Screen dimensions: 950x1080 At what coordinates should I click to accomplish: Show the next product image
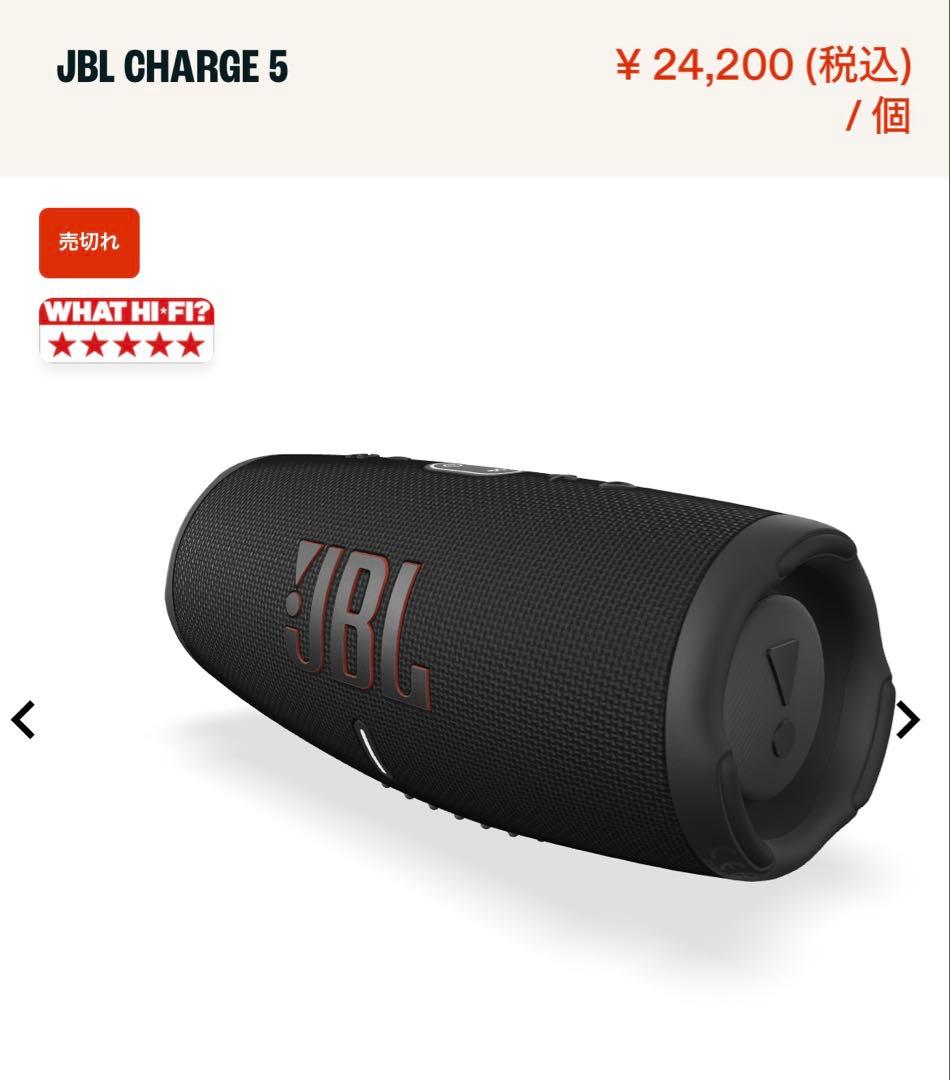pyautogui.click(x=907, y=719)
